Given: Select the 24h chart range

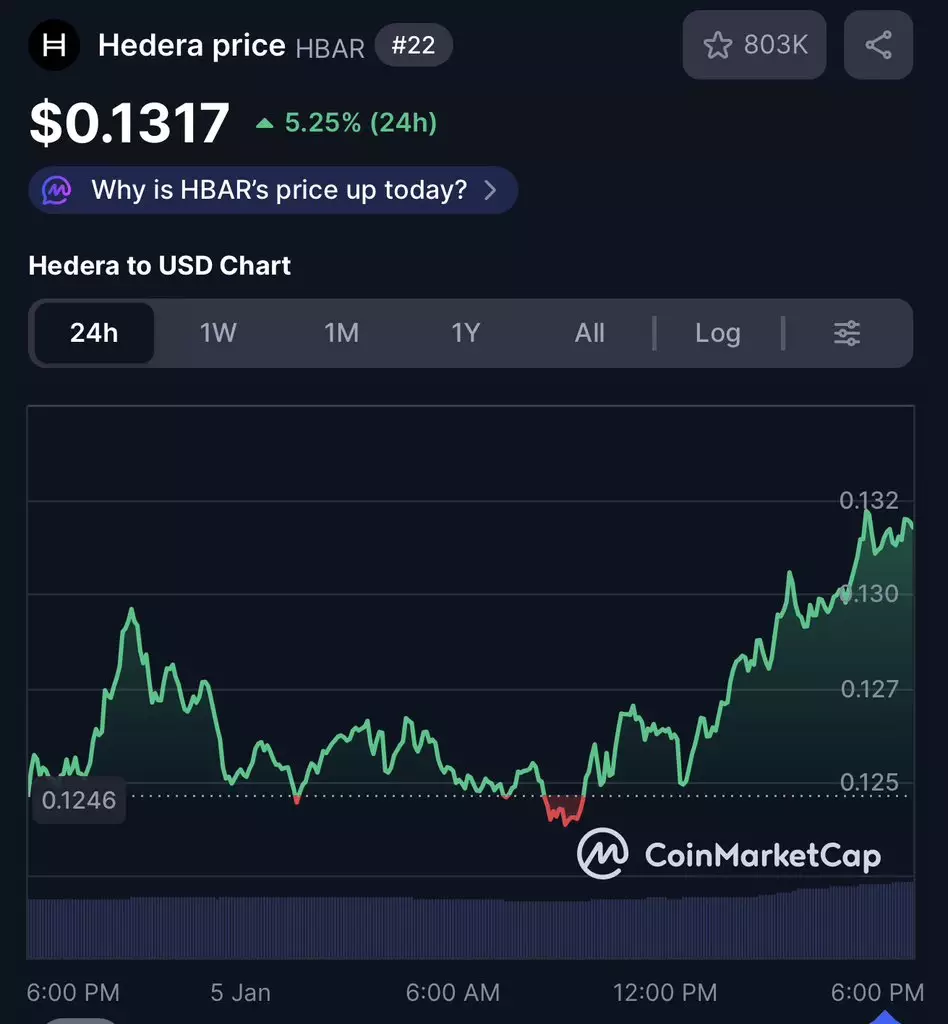Looking at the screenshot, I should pos(94,333).
